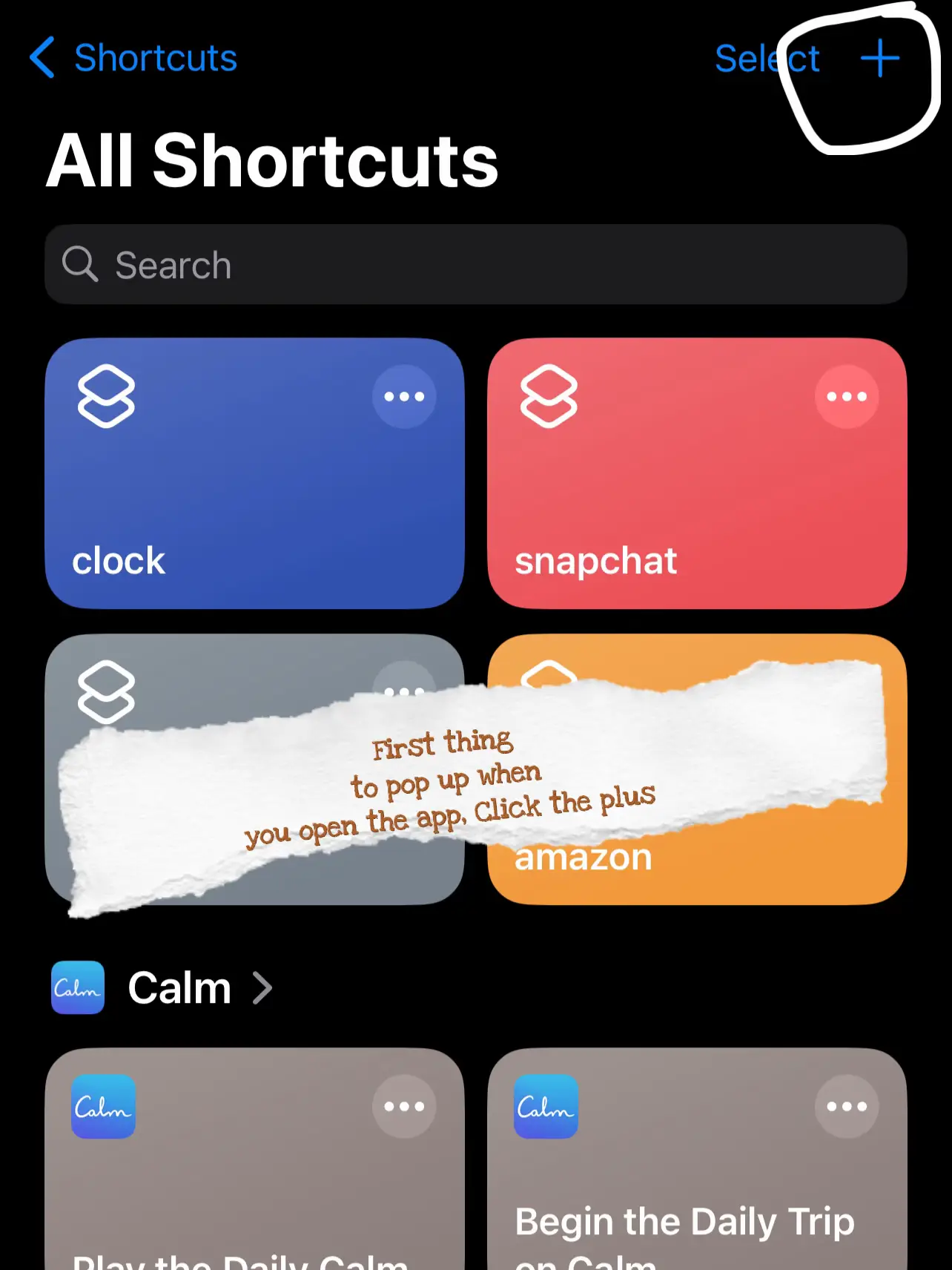Tap the Search field

point(476,265)
